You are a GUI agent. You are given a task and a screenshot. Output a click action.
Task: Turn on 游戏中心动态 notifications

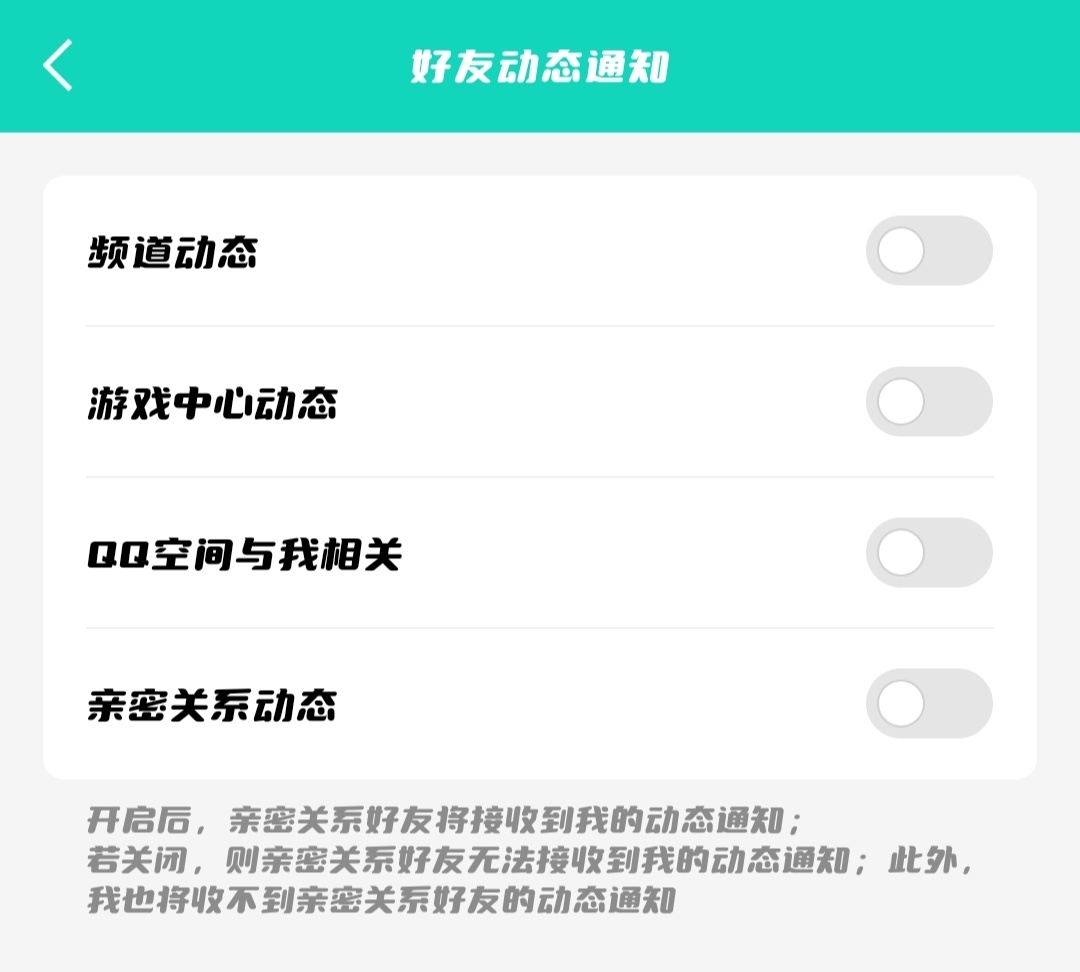pos(928,402)
